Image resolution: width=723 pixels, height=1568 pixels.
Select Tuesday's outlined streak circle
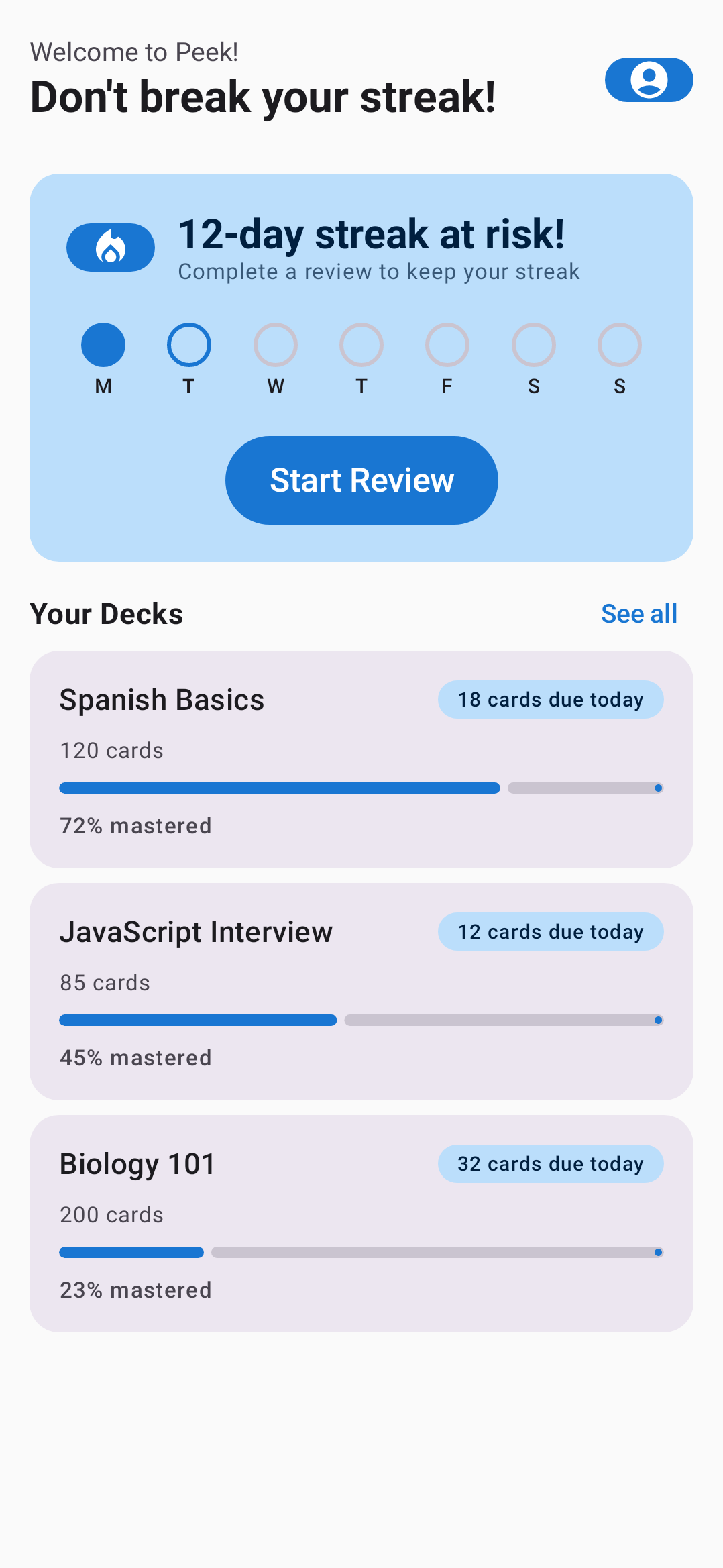188,344
